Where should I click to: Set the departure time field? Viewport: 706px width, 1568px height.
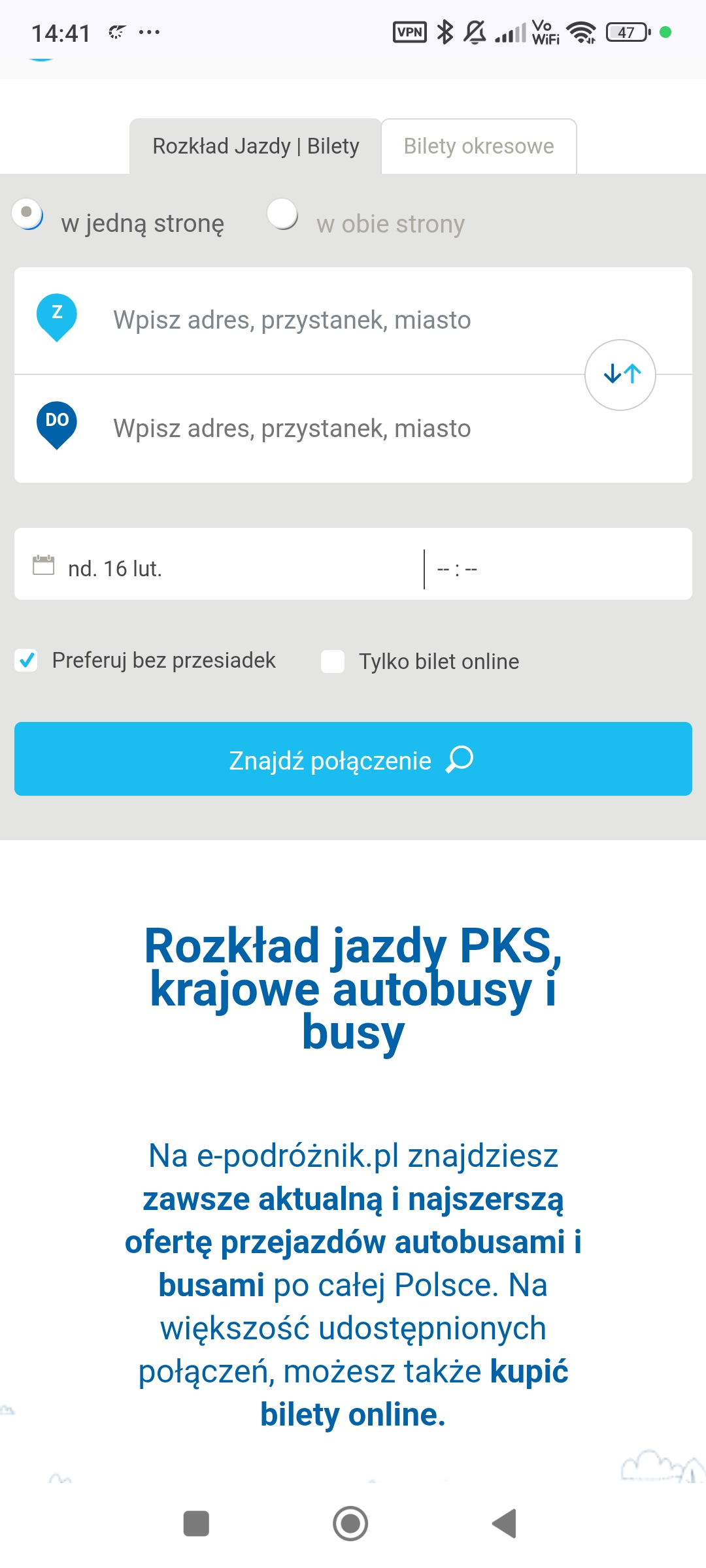(x=558, y=566)
